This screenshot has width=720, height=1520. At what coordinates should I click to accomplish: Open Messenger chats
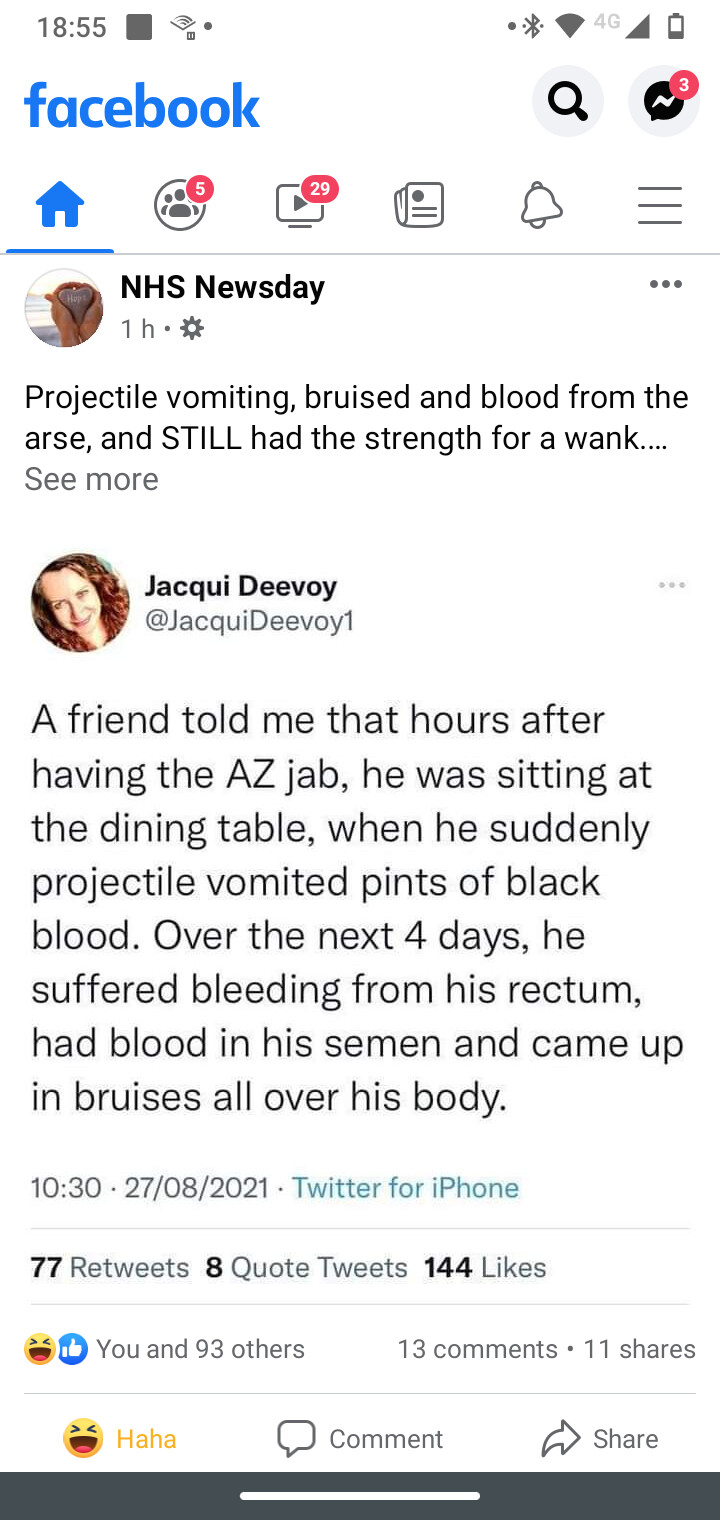(663, 101)
